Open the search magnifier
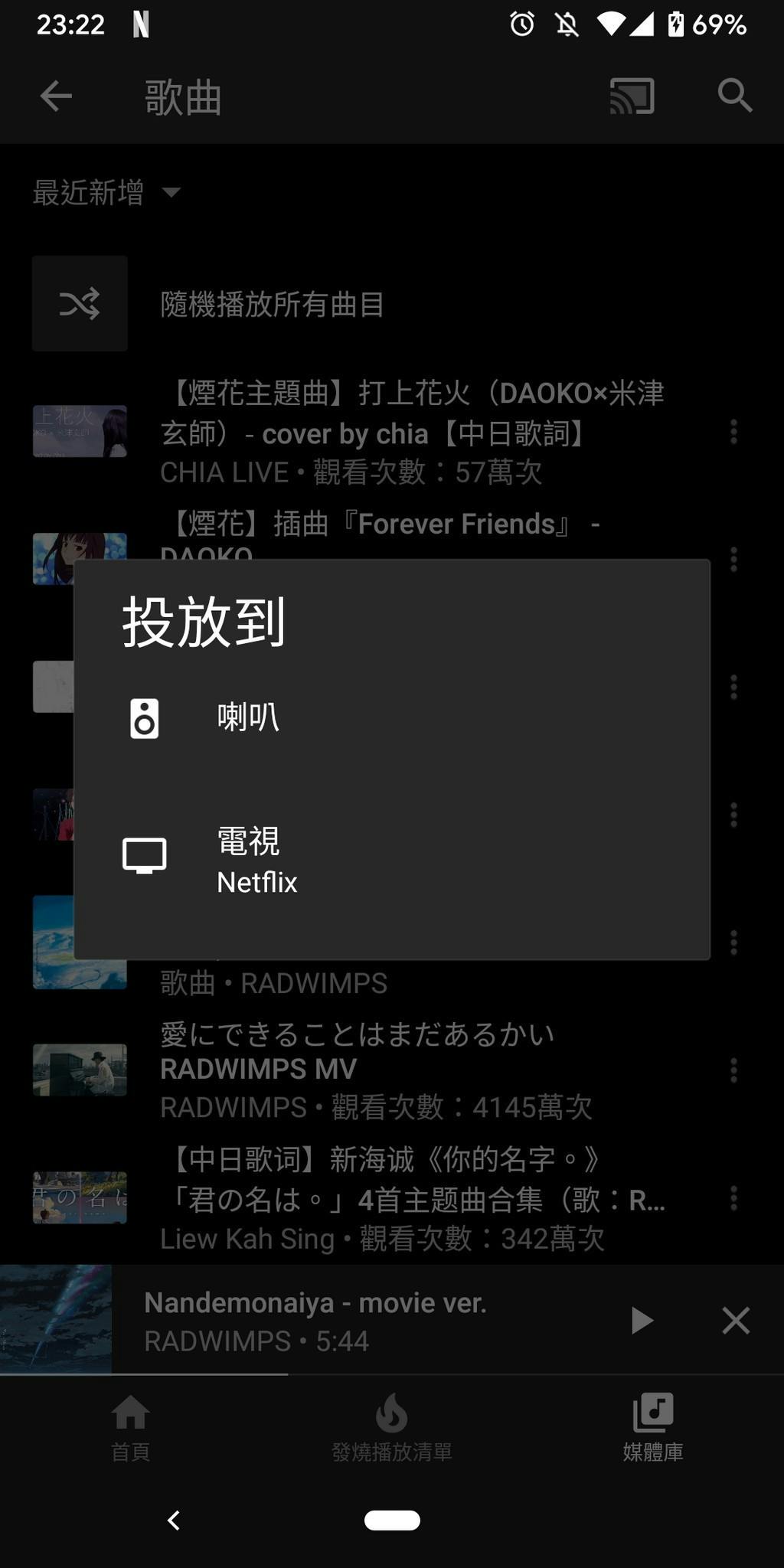The height and width of the screenshot is (1568, 784). click(734, 96)
